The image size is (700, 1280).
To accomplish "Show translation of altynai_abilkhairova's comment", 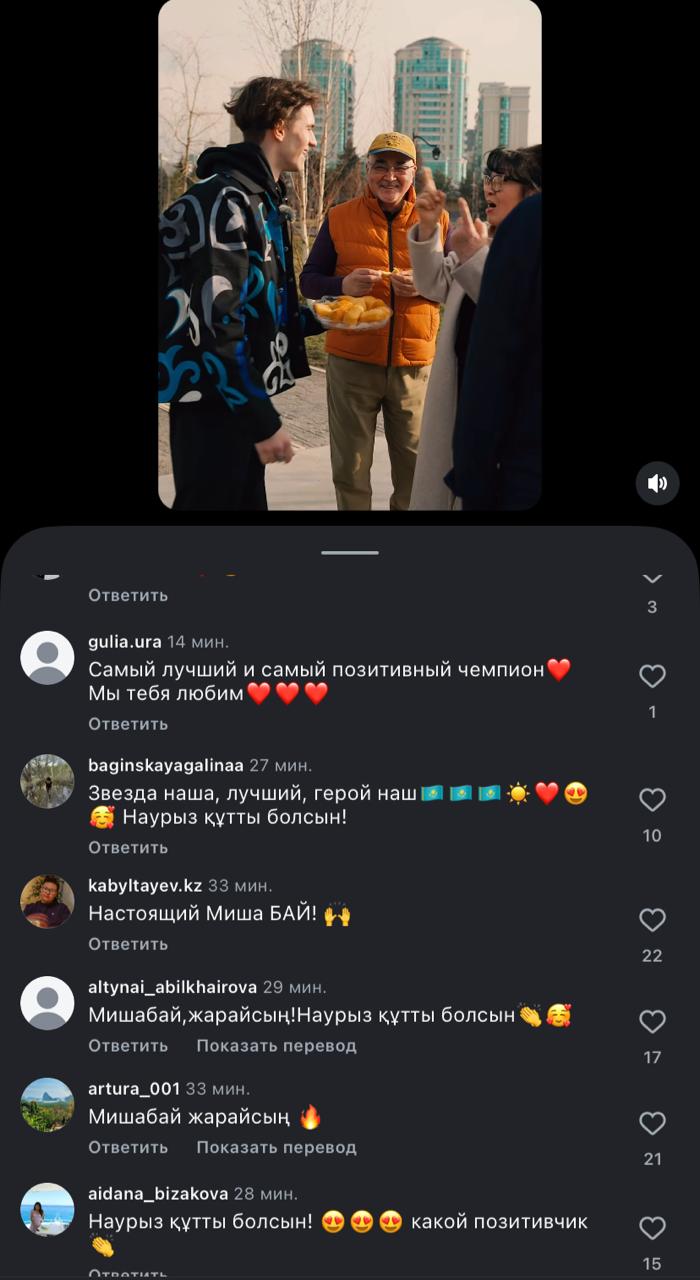I will (x=276, y=1046).
